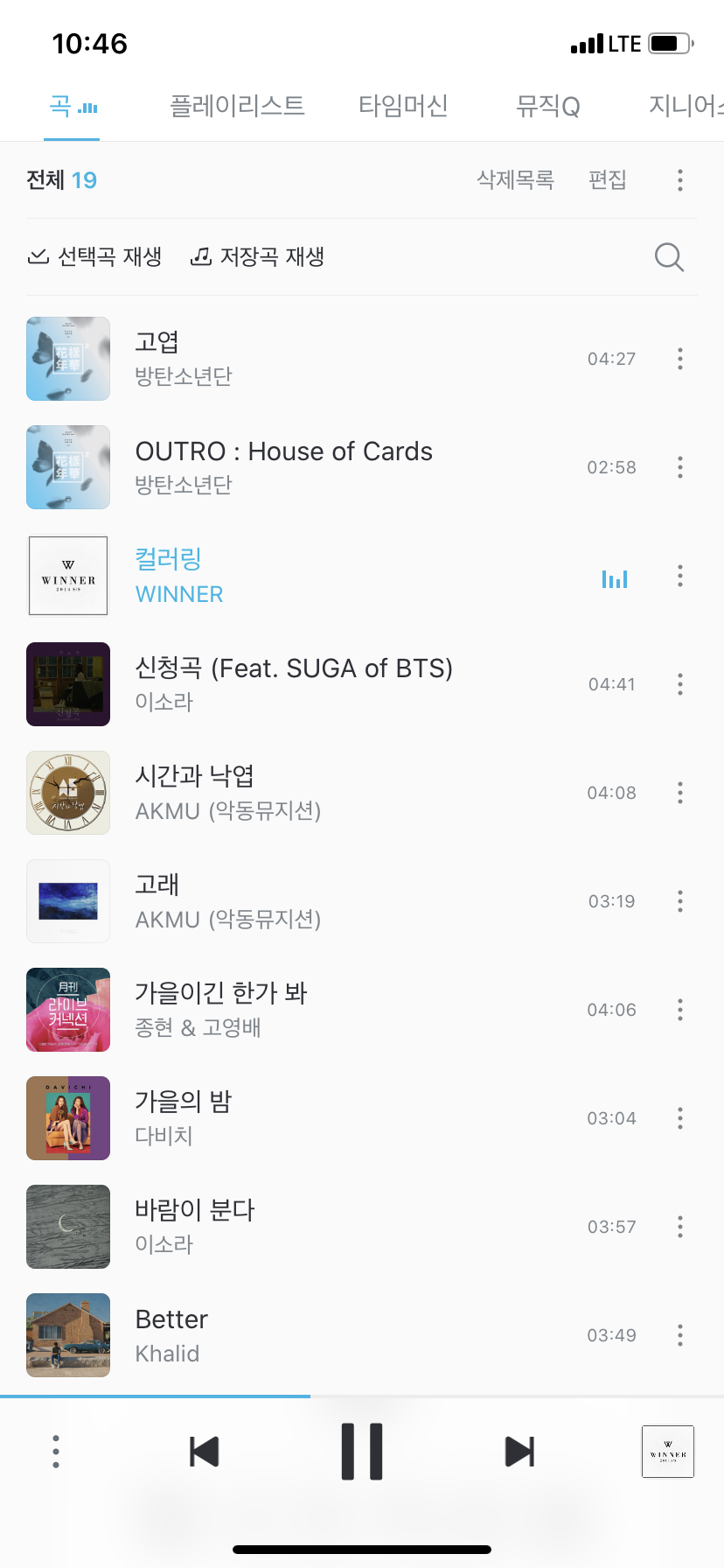
Task: Open more options for 시간과 낙엽
Action: coord(680,793)
